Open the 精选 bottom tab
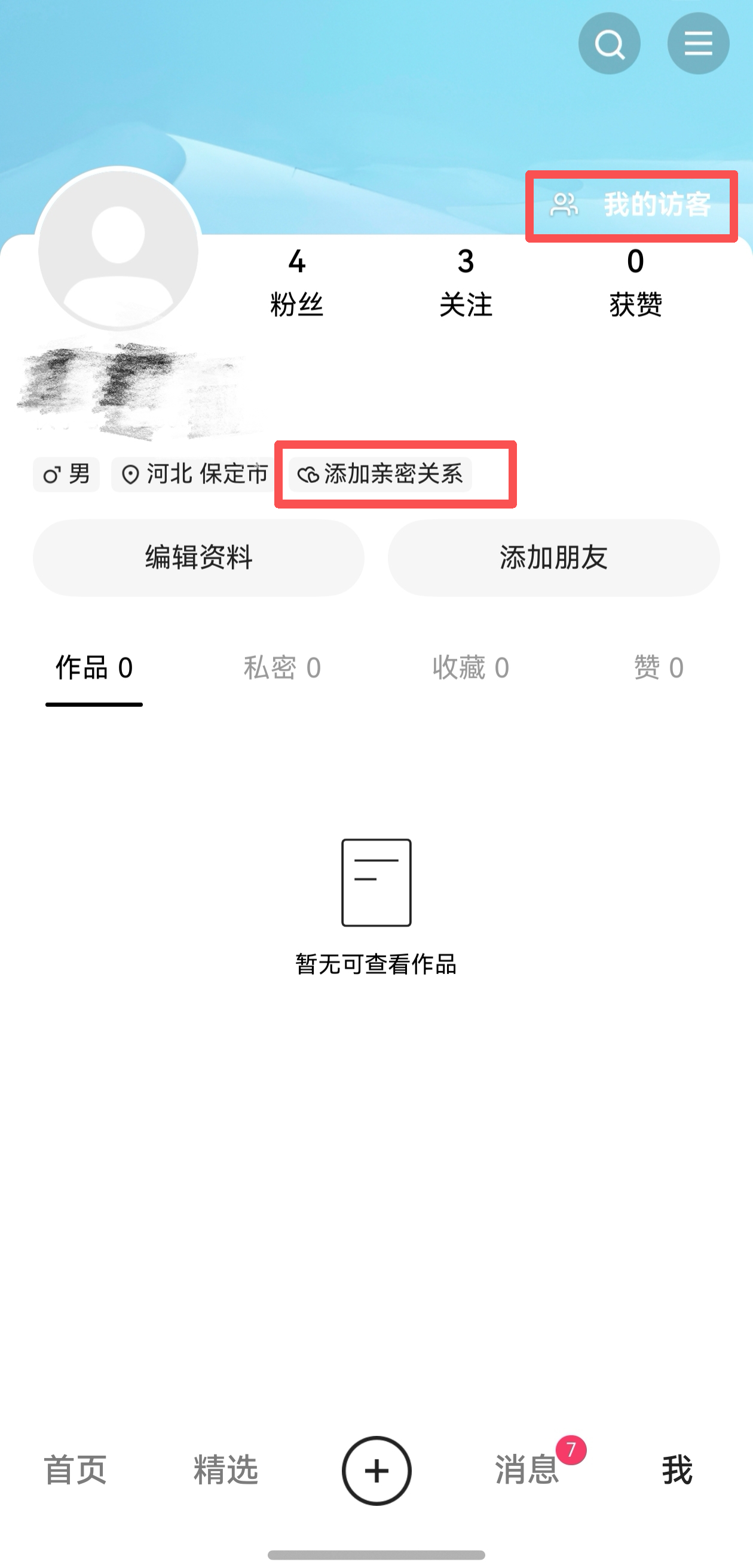 [226, 1471]
